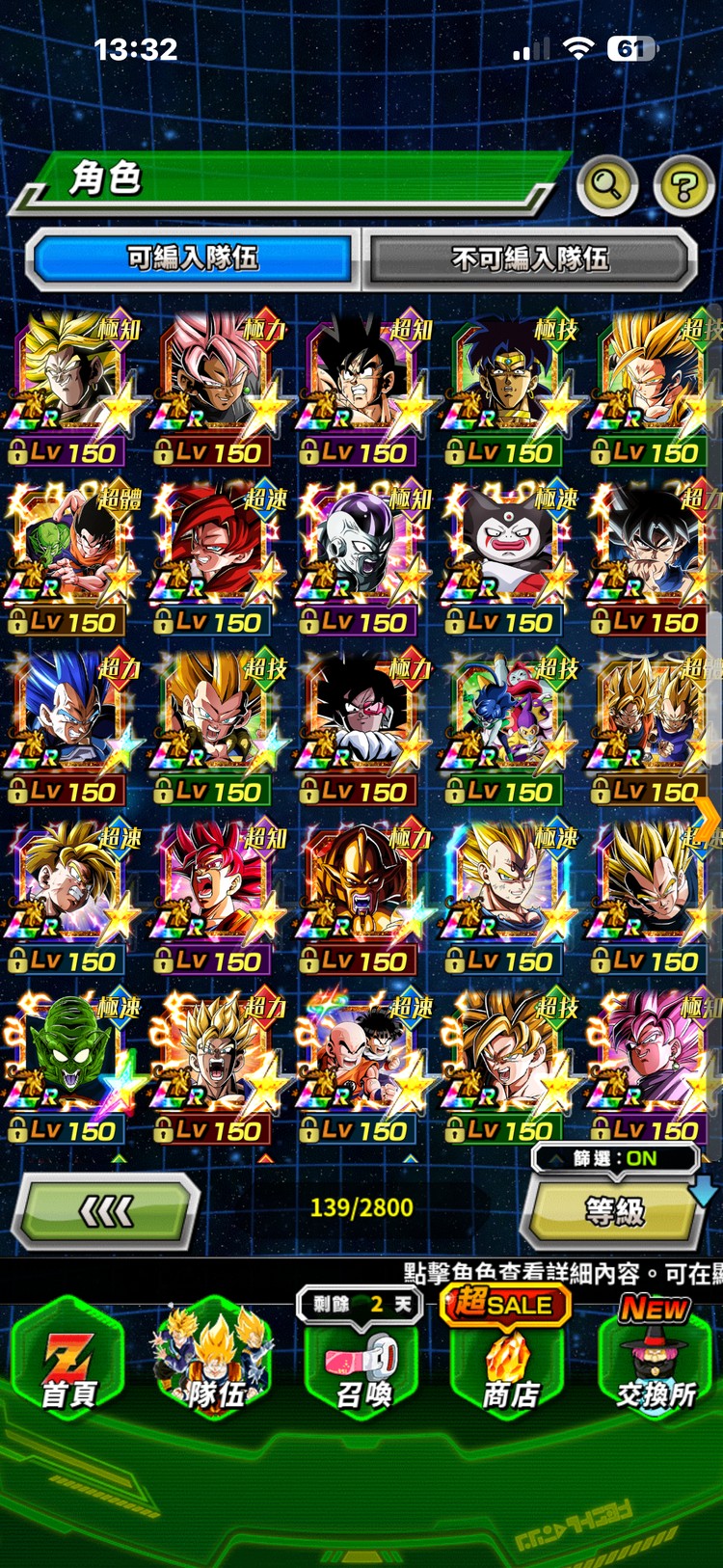Switch to the 不可編入隊伍 tab
The height and width of the screenshot is (1568, 723).
529,258
